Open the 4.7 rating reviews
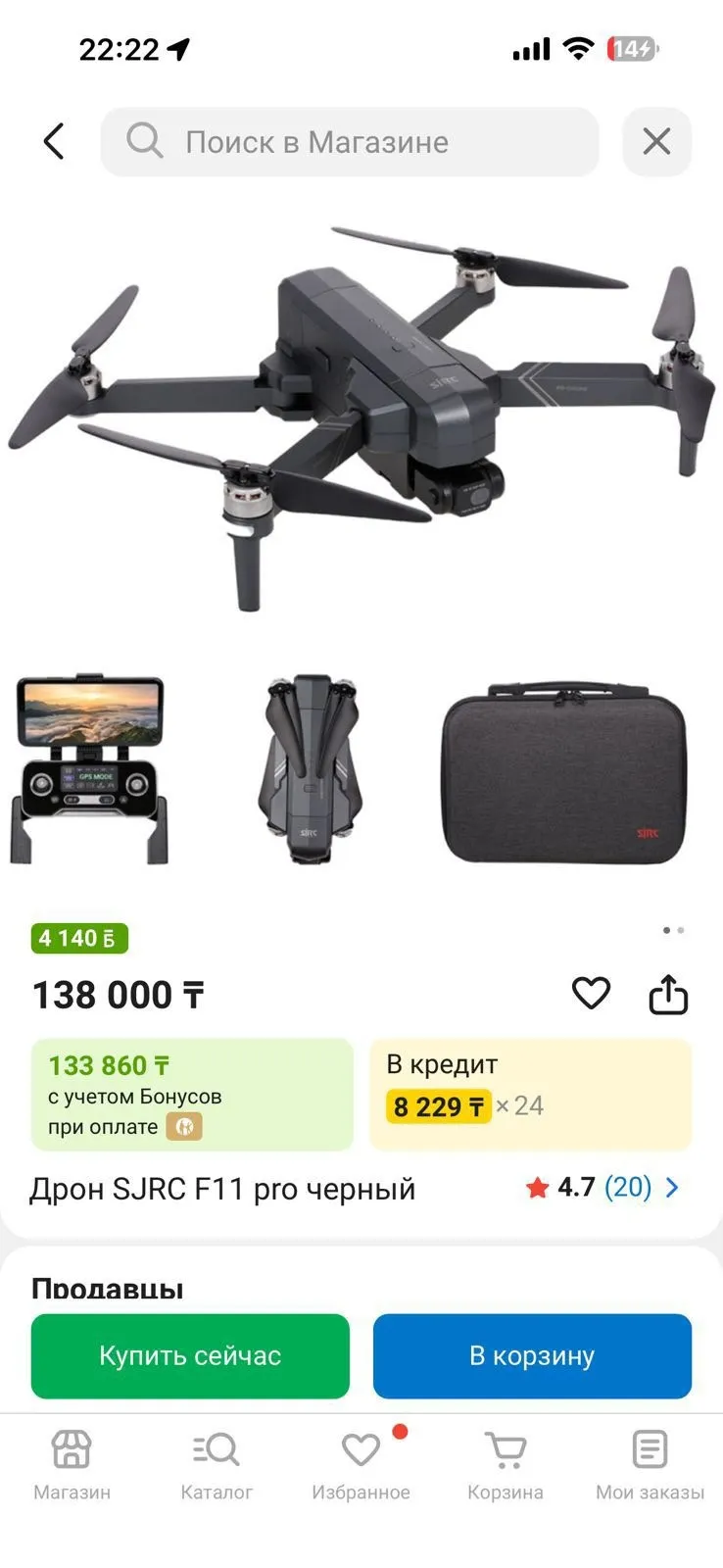 point(602,1188)
